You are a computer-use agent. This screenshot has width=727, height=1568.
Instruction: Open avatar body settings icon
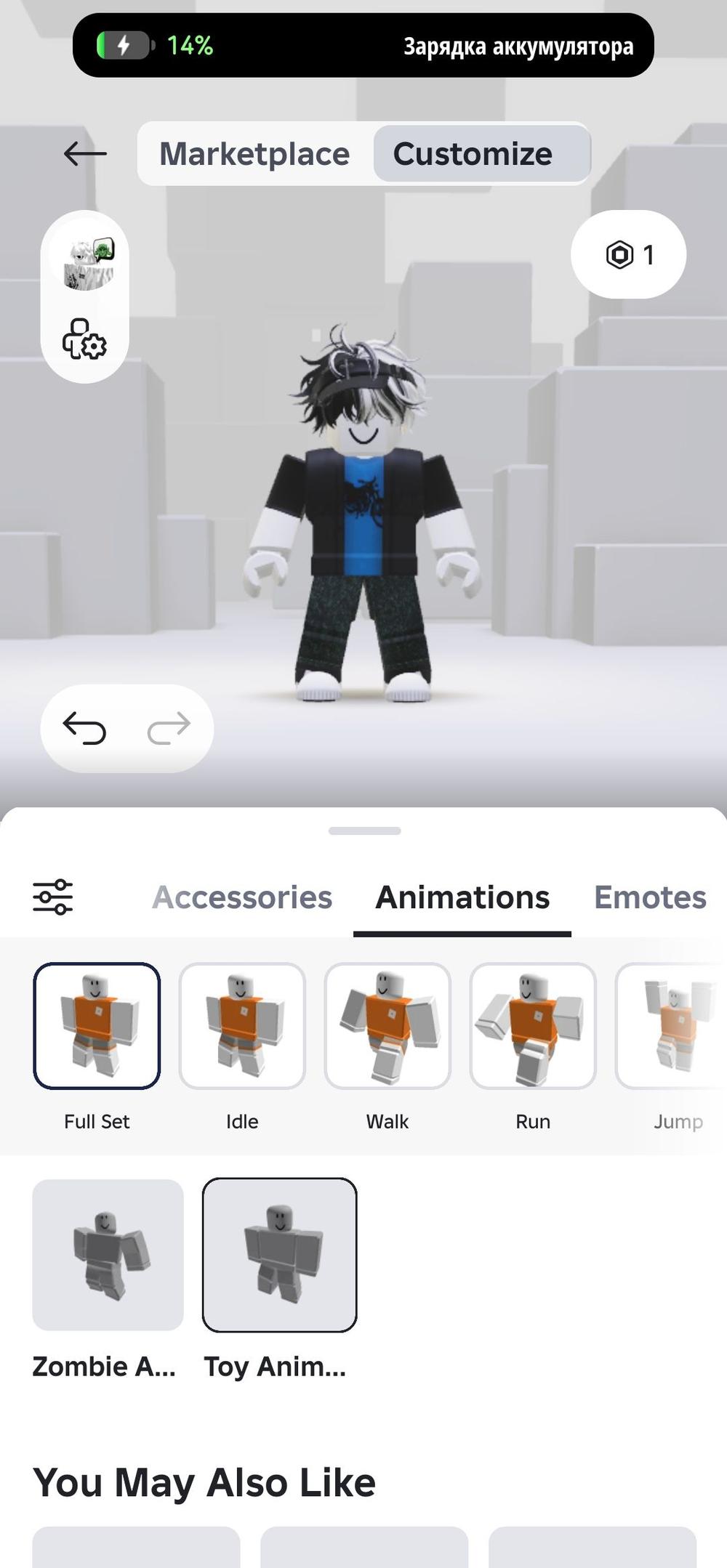[x=84, y=339]
